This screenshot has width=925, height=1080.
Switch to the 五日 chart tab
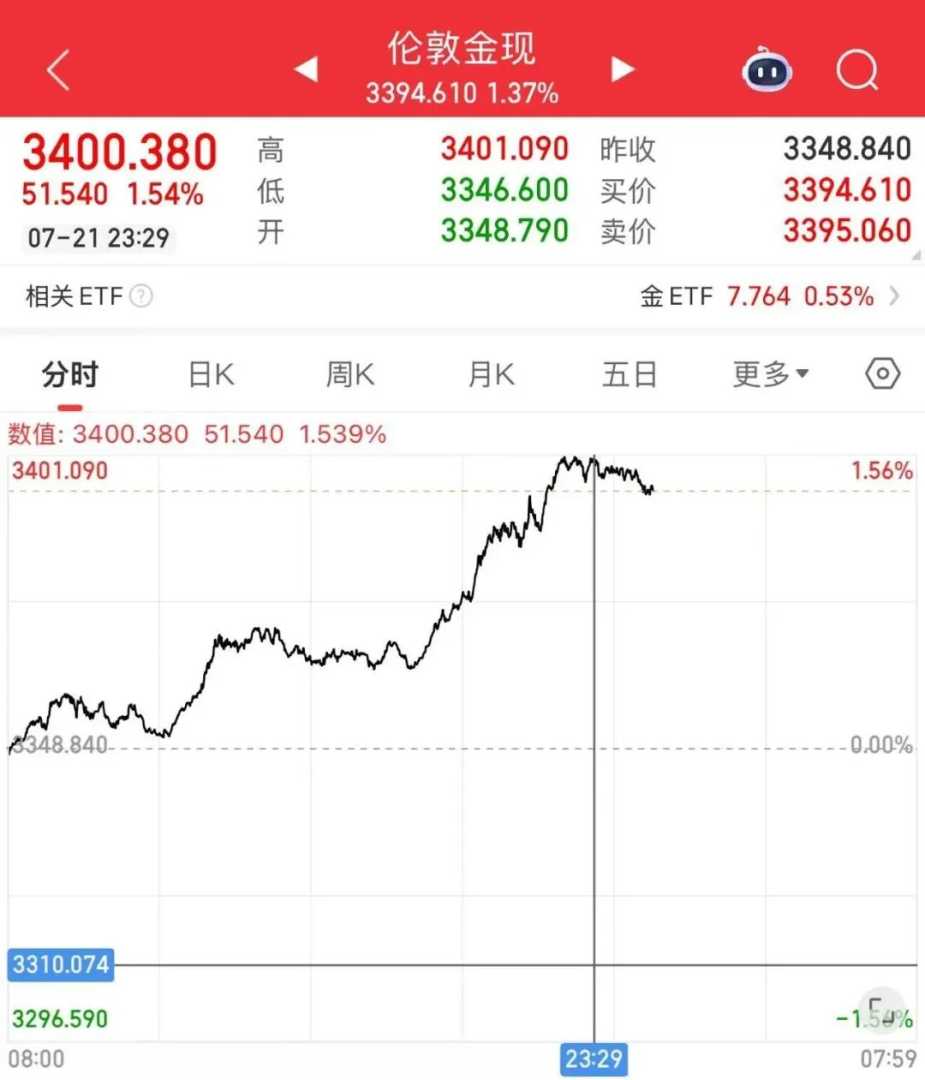tap(630, 375)
